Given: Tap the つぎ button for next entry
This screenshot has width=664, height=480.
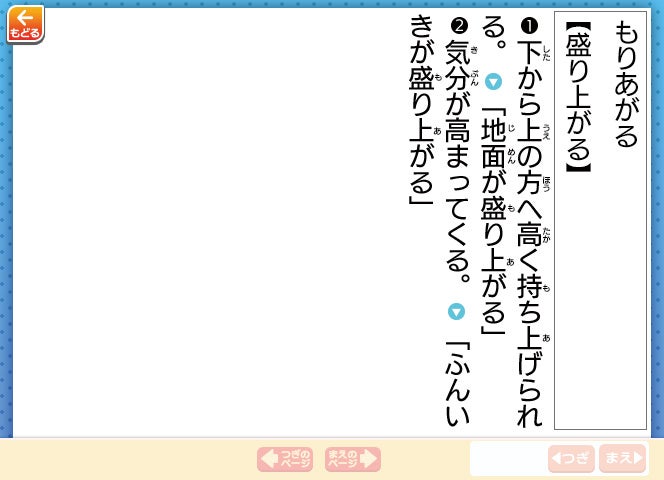Looking at the screenshot, I should click(571, 458).
